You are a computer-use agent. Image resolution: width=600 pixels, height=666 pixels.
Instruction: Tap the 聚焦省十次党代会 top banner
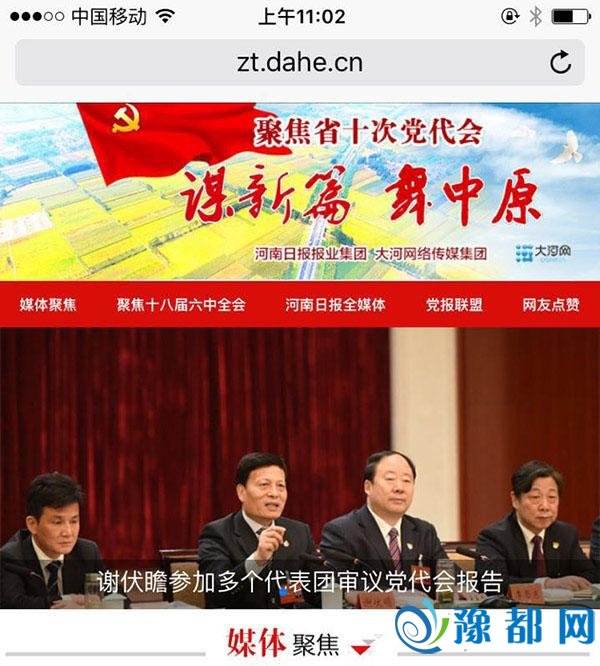click(300, 190)
